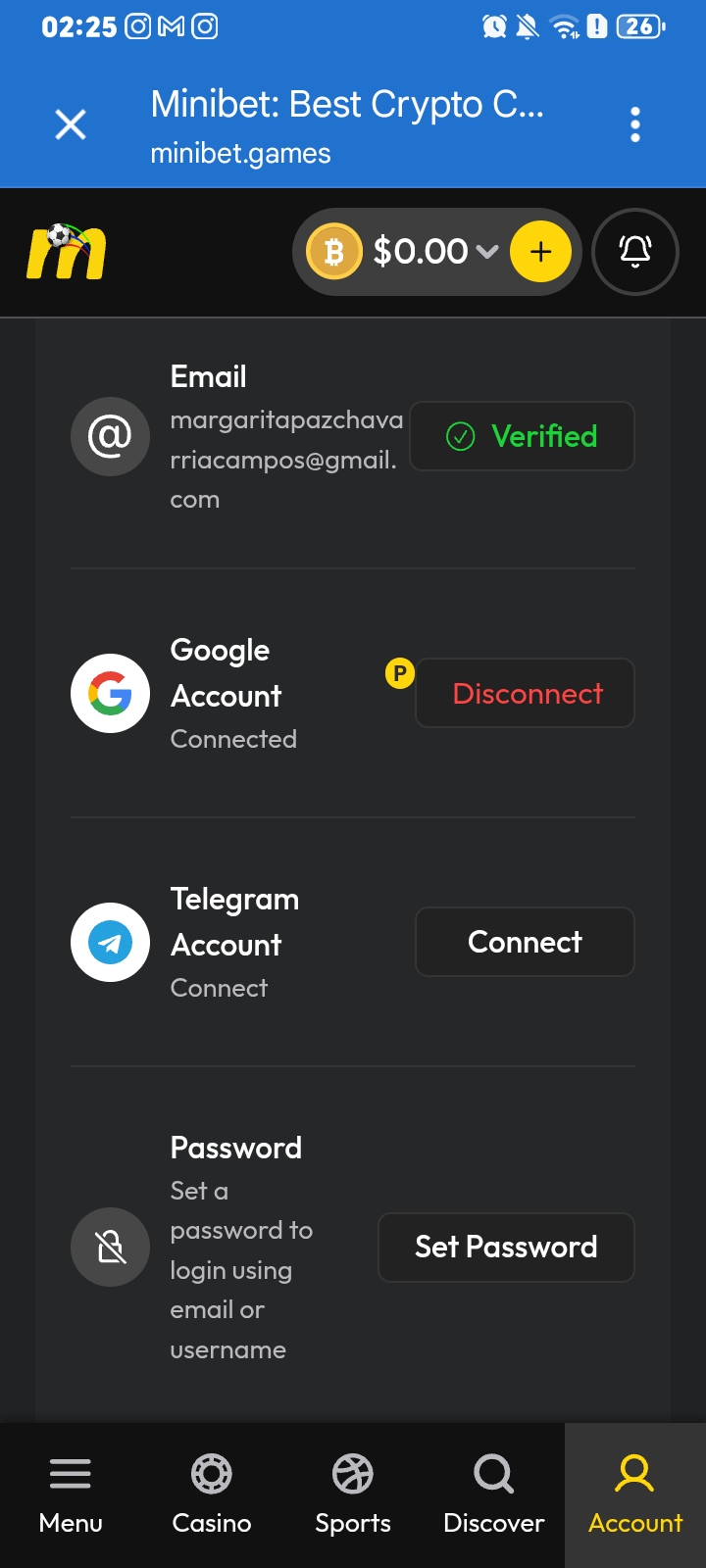
Task: Open the notifications bell
Action: [x=635, y=252]
